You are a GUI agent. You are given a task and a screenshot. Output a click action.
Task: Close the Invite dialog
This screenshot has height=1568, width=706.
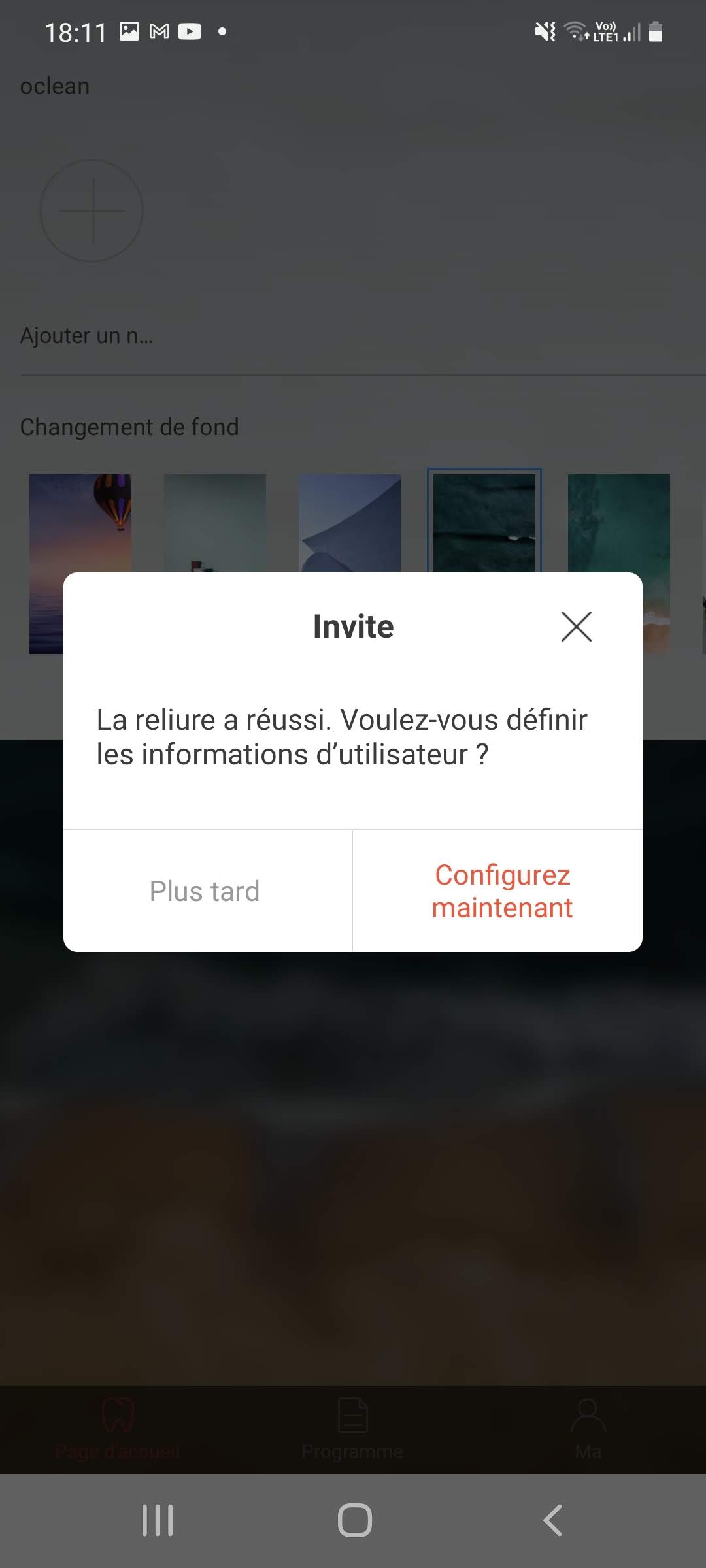[576, 627]
